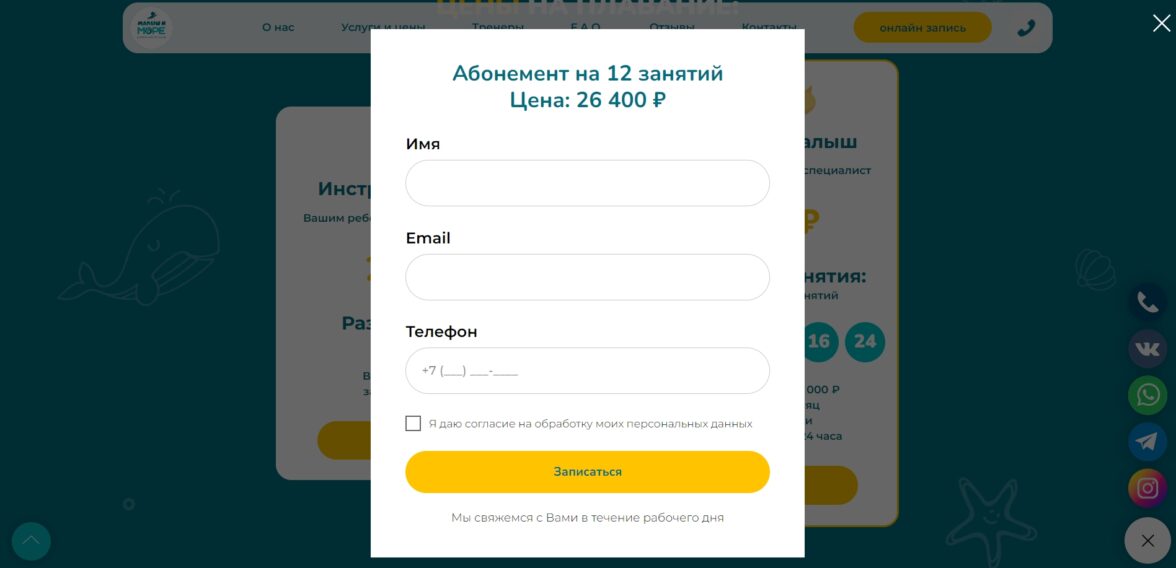Focus the Email input field

coord(587,277)
